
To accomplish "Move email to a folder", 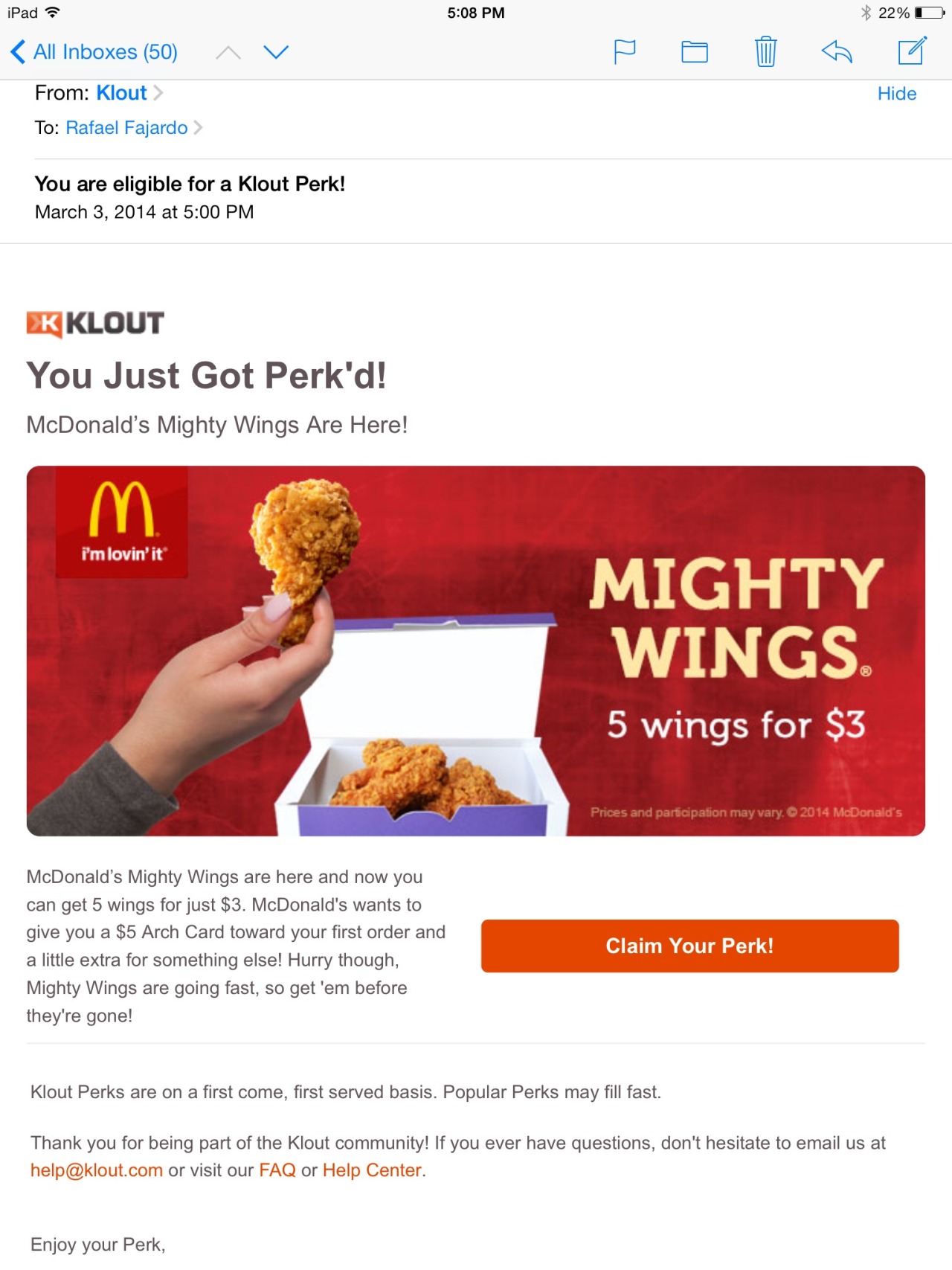I will (x=695, y=52).
